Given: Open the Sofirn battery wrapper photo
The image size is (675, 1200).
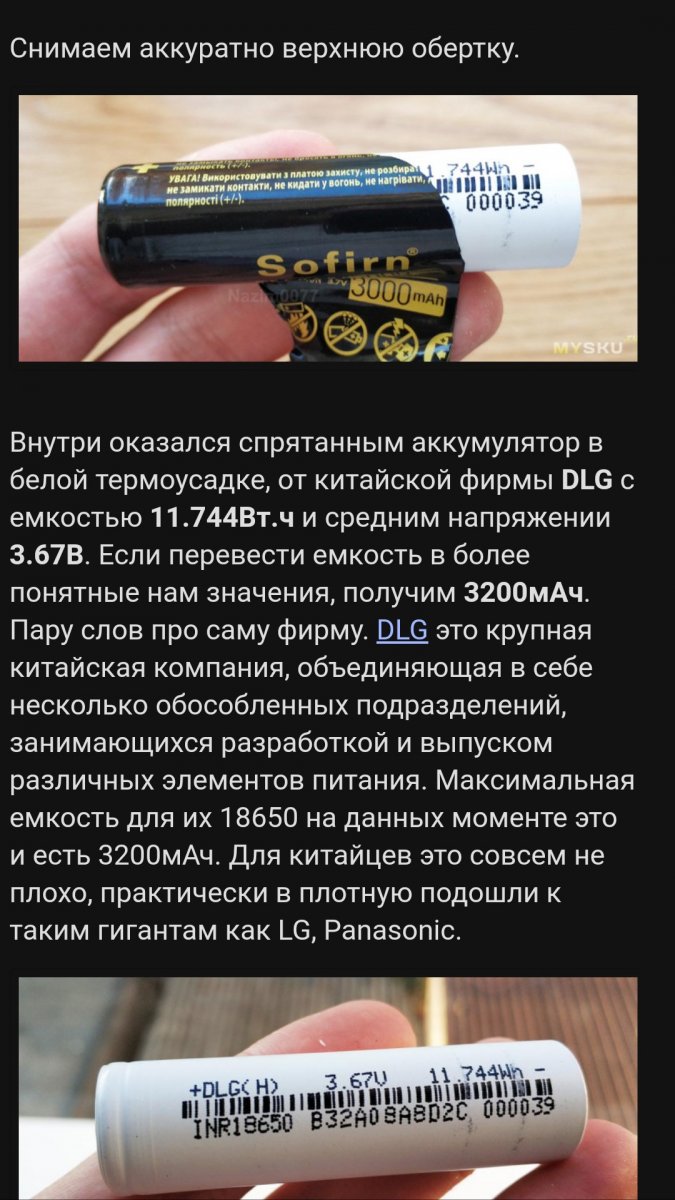Looking at the screenshot, I should tap(328, 228).
